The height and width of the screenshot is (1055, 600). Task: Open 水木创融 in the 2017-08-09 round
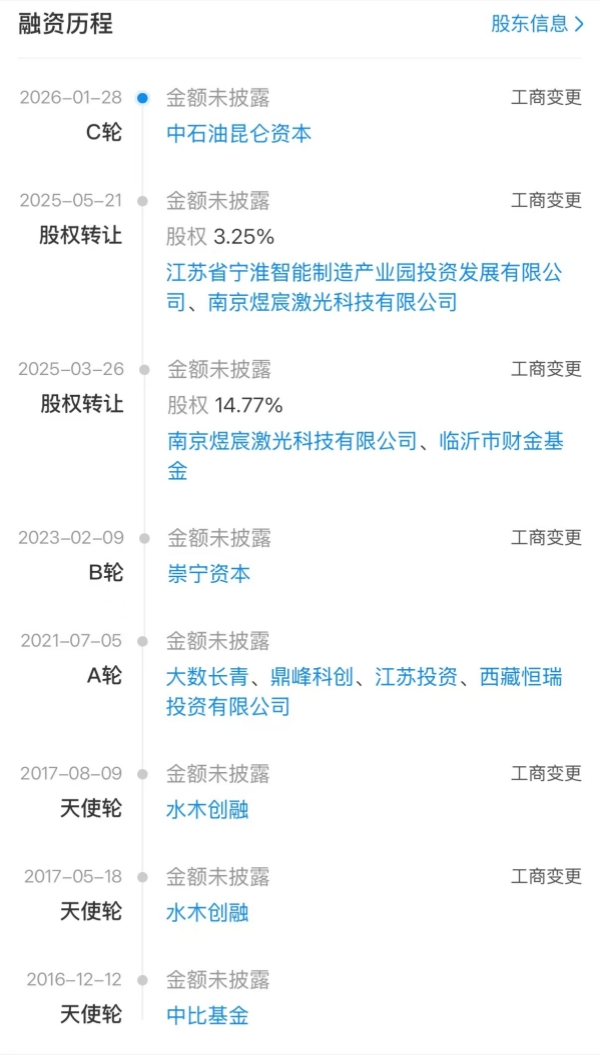click(207, 810)
